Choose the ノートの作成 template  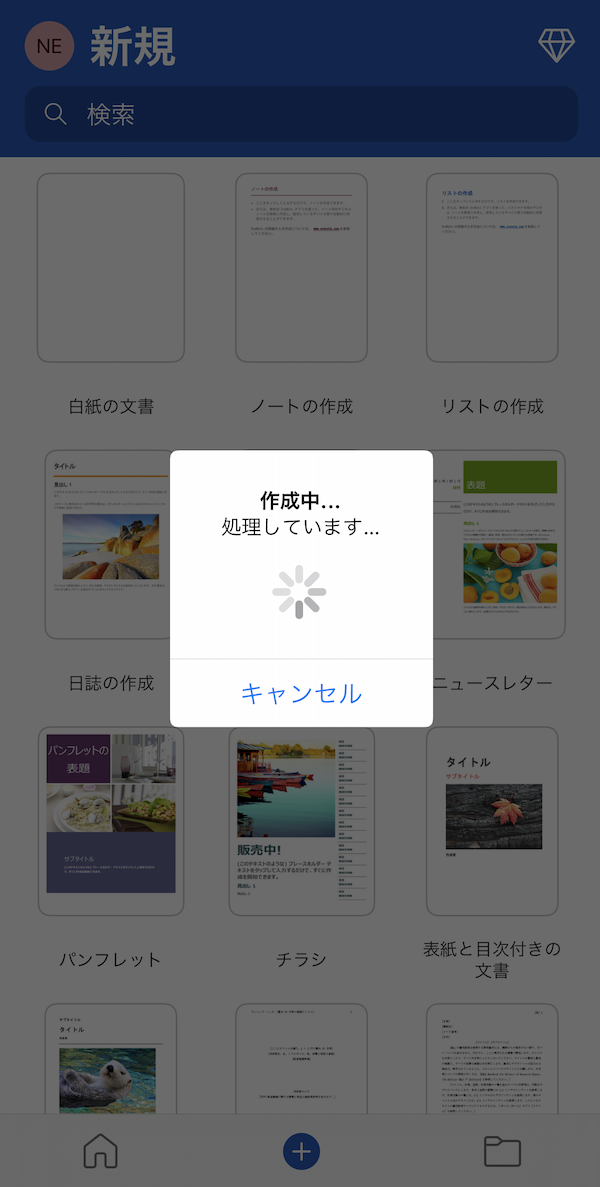(301, 268)
